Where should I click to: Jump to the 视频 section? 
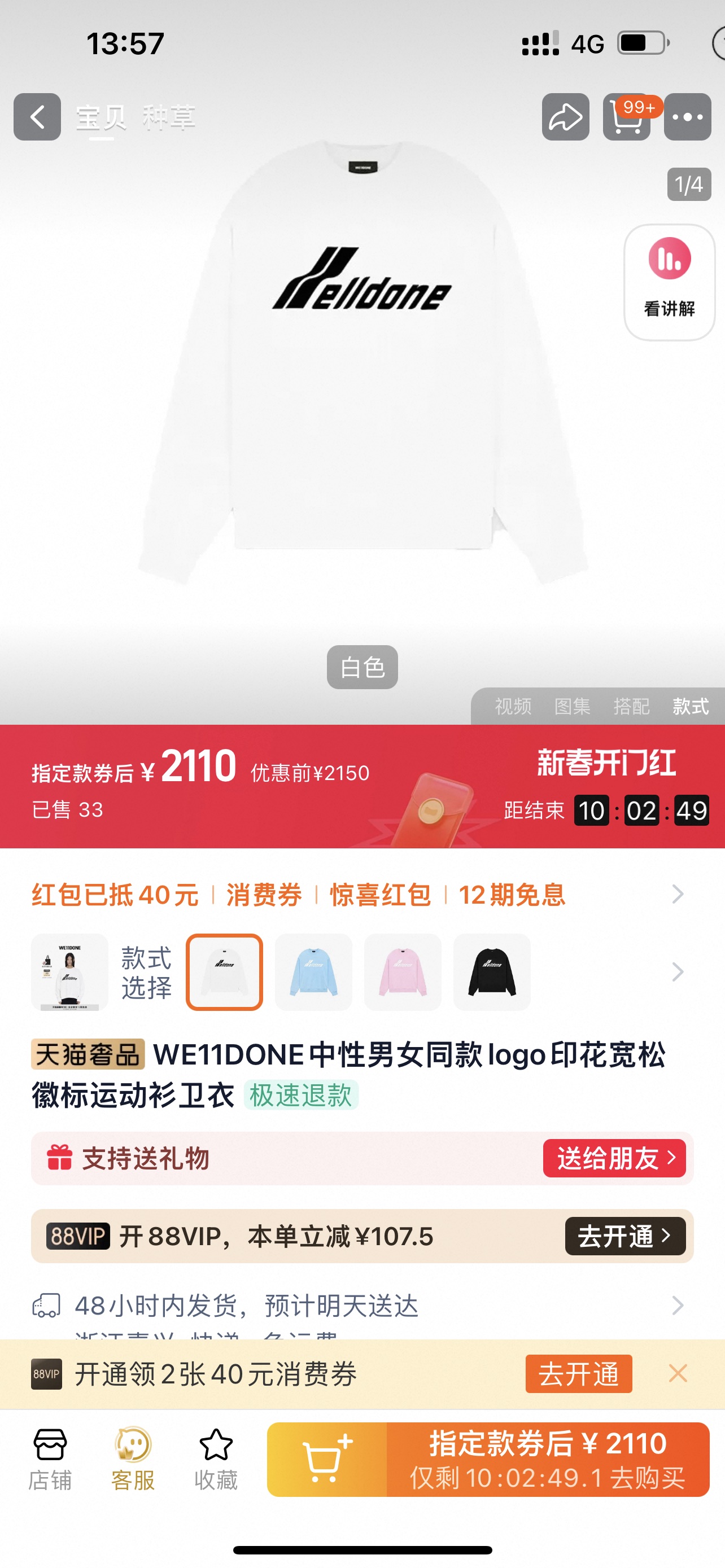(x=513, y=706)
